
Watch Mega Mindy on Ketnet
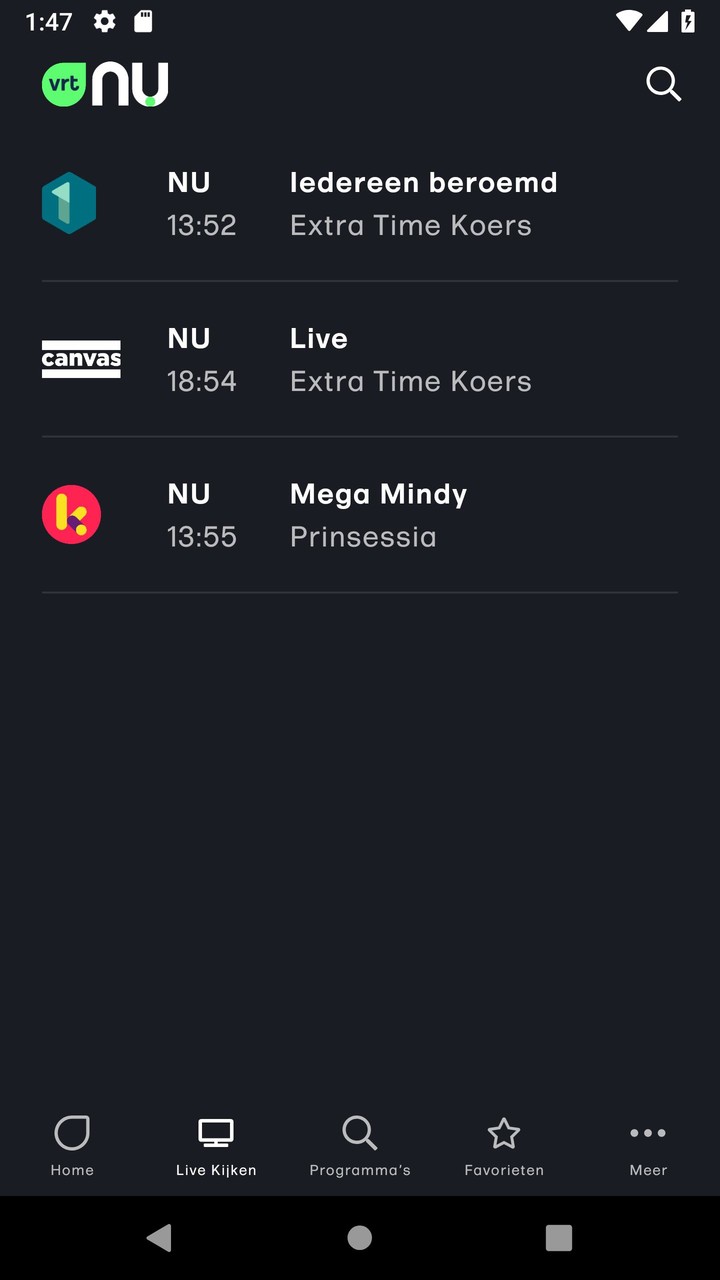pyautogui.click(x=360, y=515)
